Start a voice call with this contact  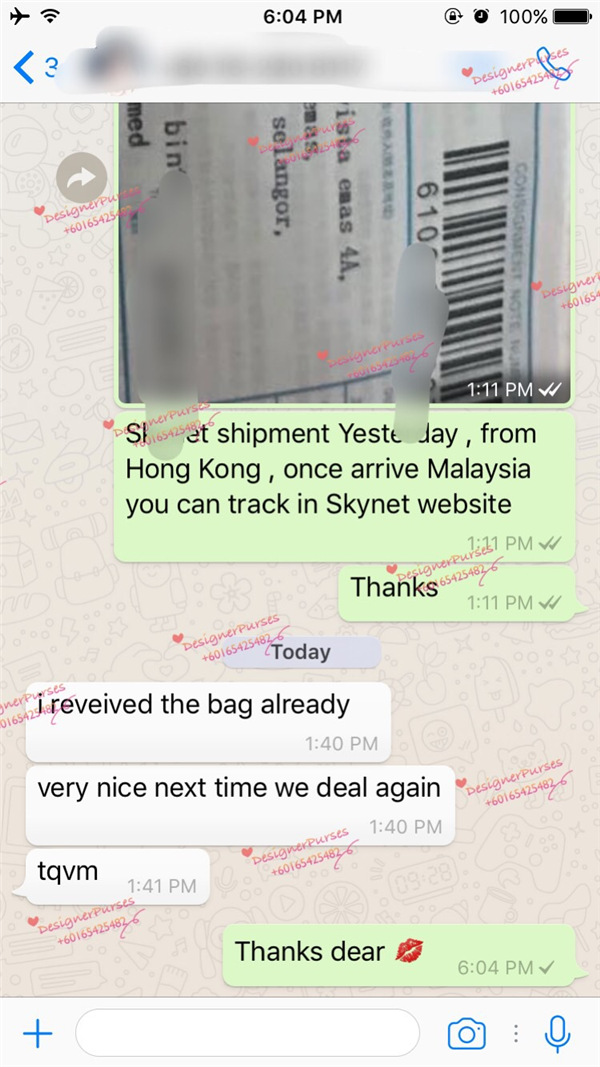tap(553, 66)
